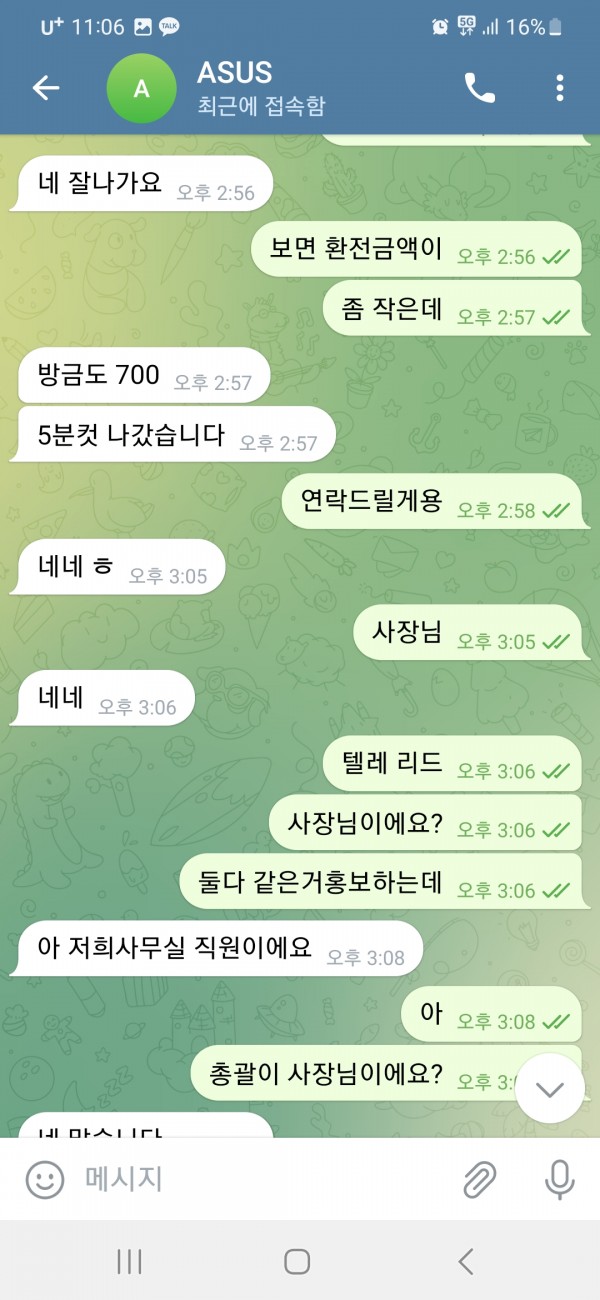Start a voice call with ASUS

479,88
